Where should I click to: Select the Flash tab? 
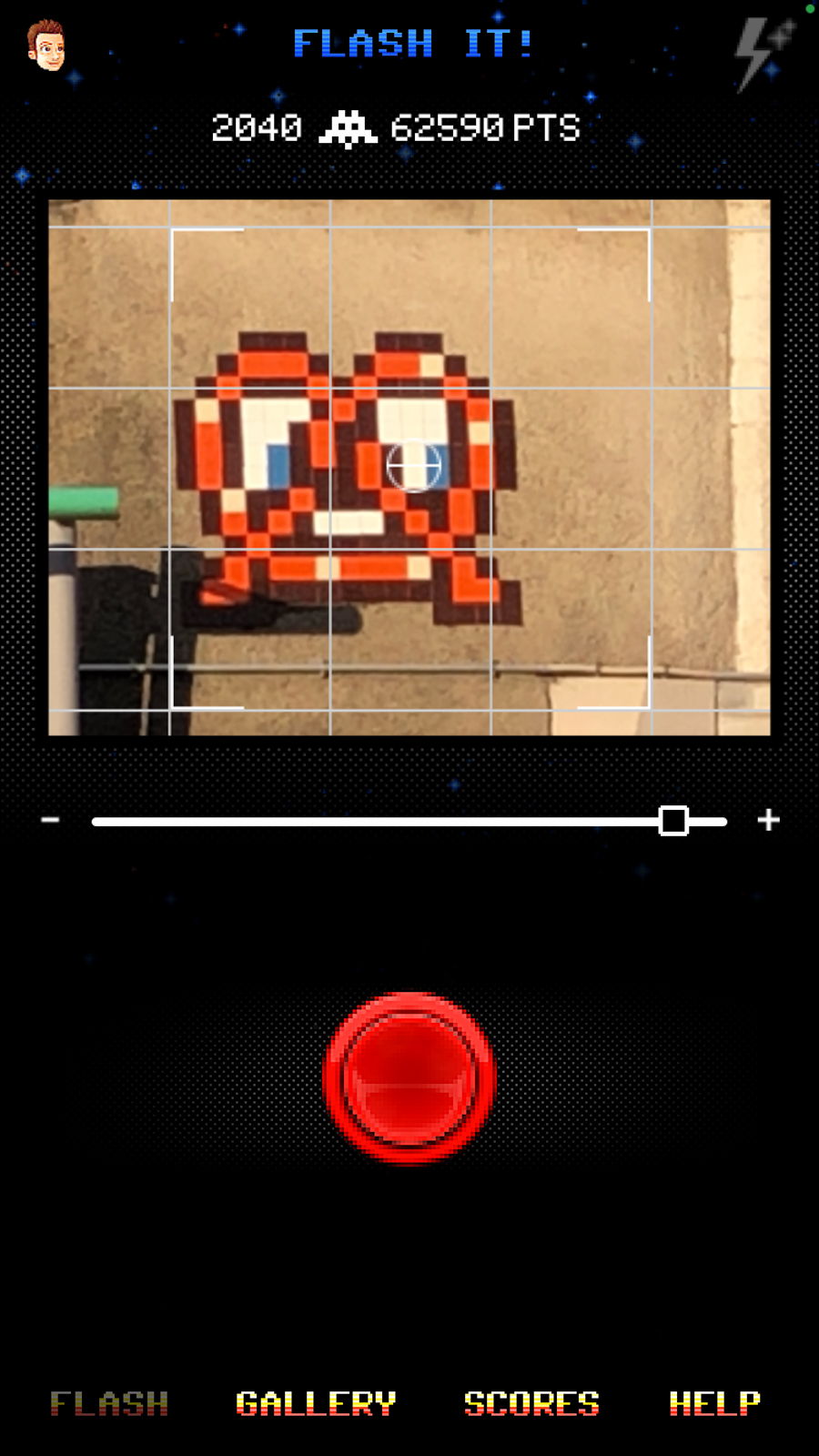point(109,1403)
